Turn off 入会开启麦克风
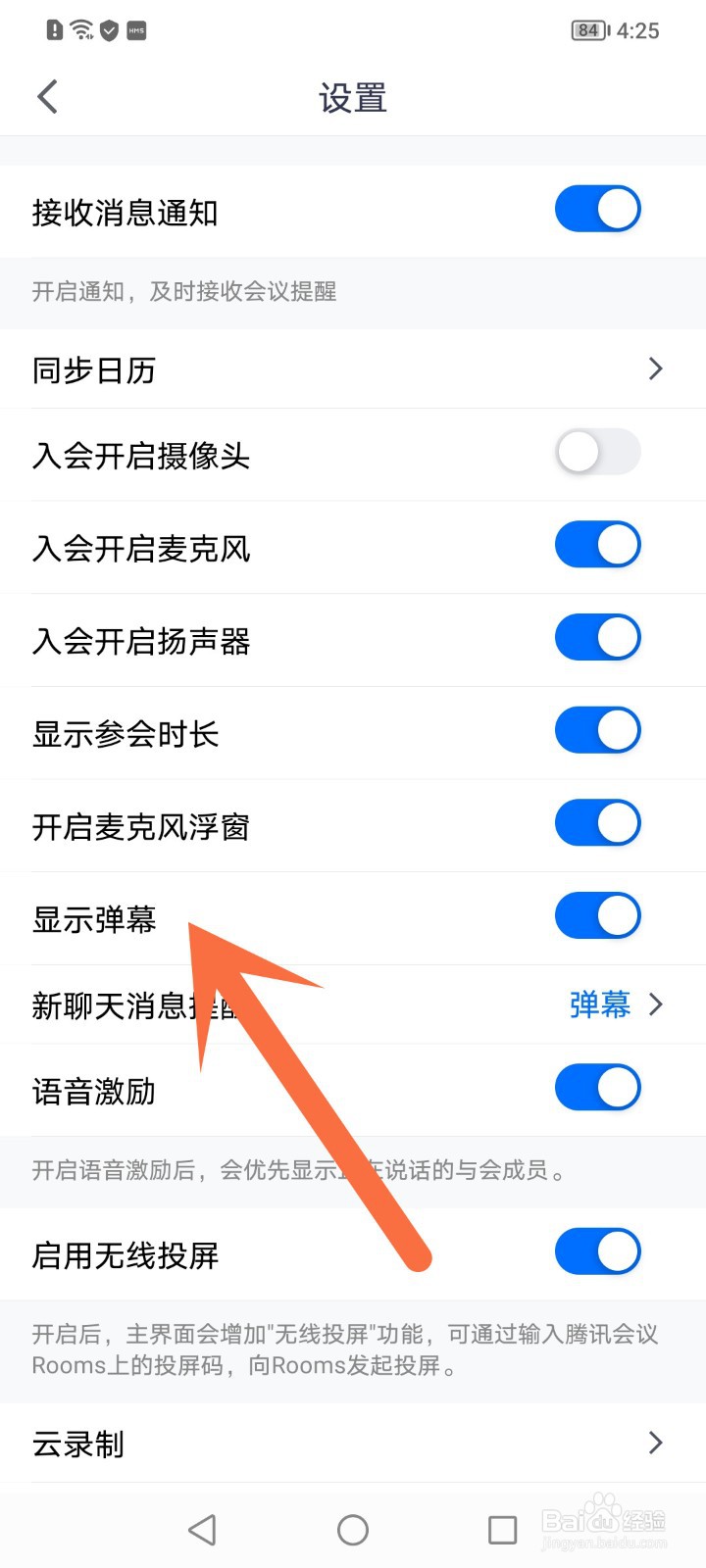This screenshot has width=706, height=1568. [x=598, y=544]
